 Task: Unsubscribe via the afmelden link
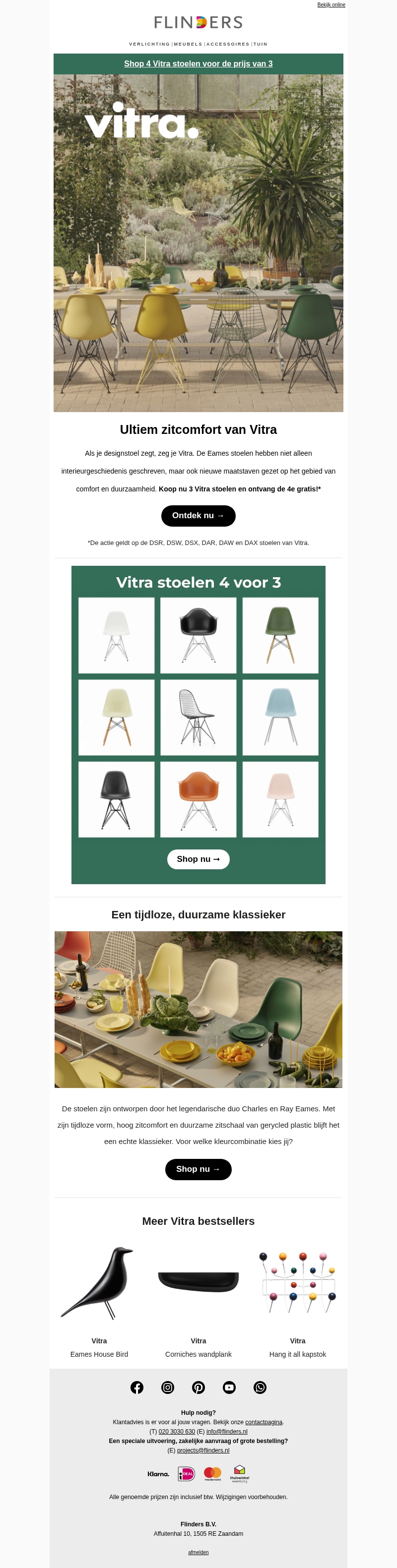(x=198, y=1552)
